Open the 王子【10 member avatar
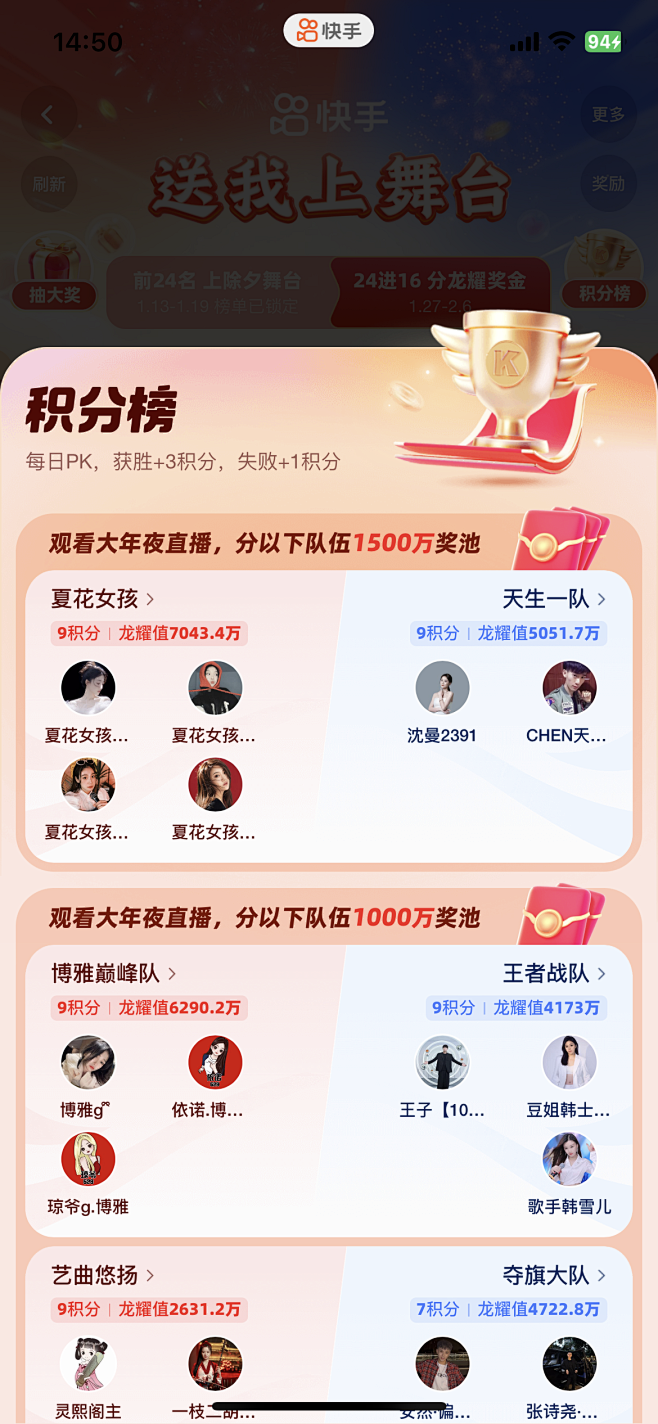This screenshot has width=658, height=1424. 442,1062
